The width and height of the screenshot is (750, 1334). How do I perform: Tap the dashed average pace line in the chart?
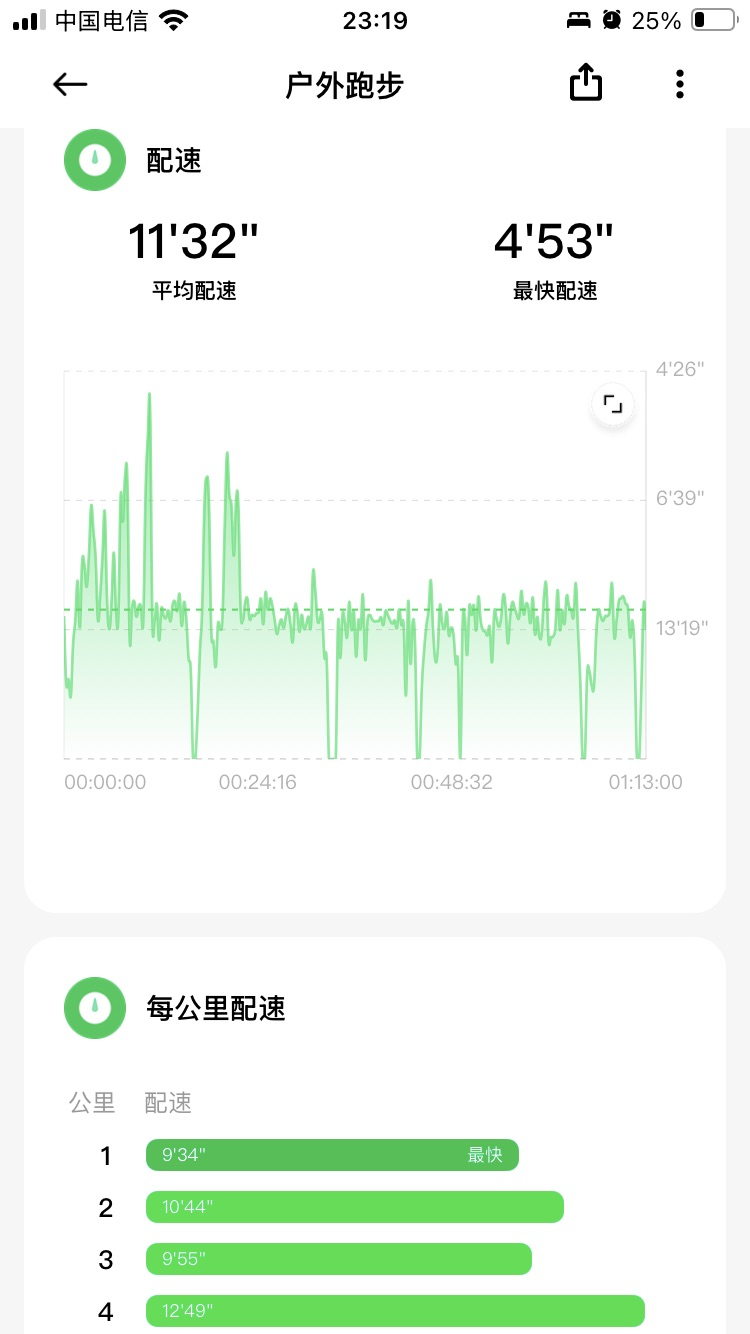pos(350,608)
